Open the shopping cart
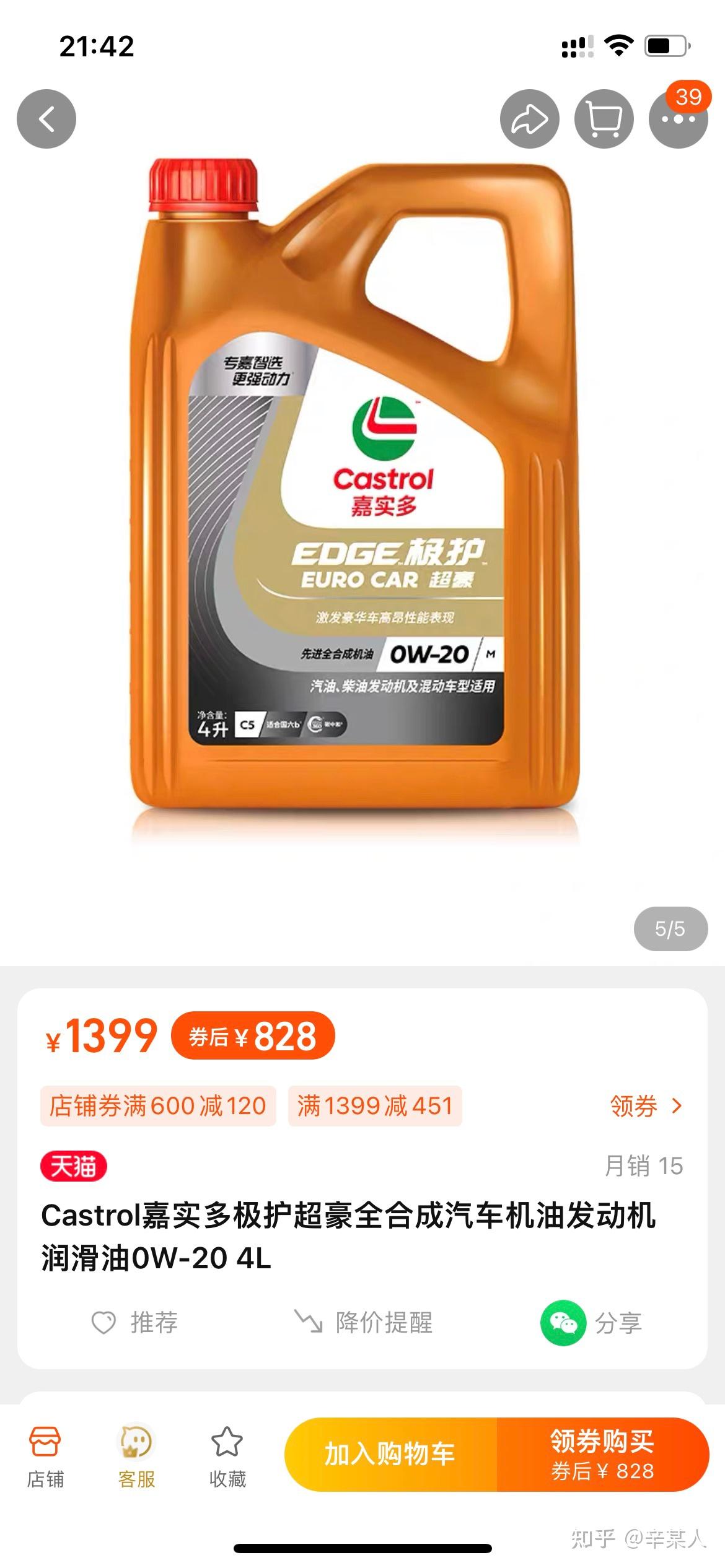The height and width of the screenshot is (1568, 725). pos(604,119)
